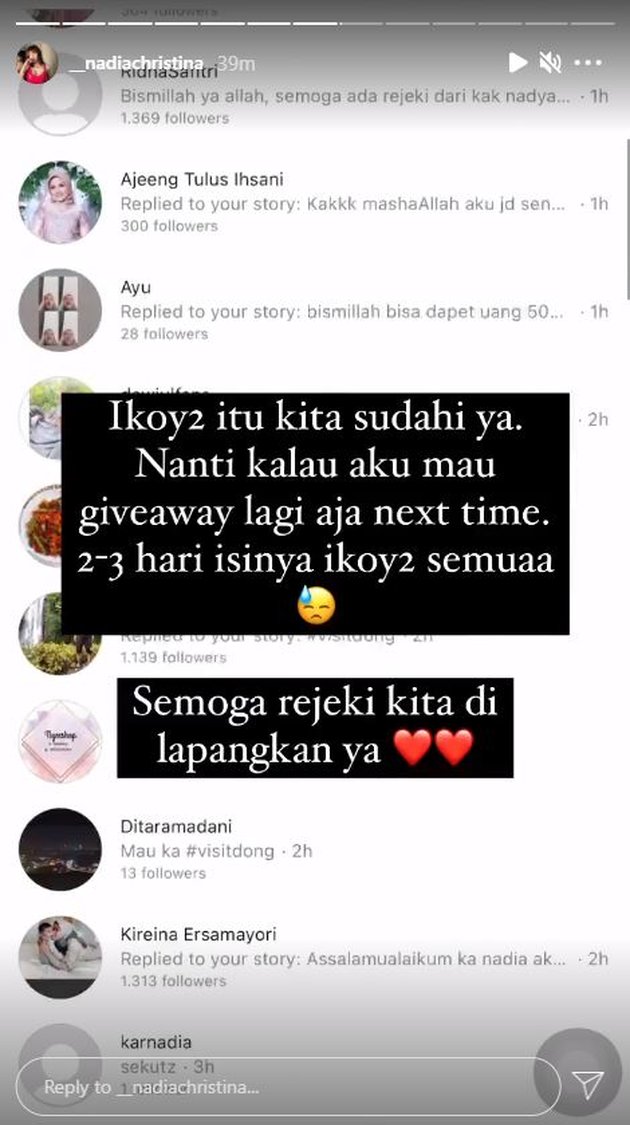Tap the play button on the story

pos(517,63)
